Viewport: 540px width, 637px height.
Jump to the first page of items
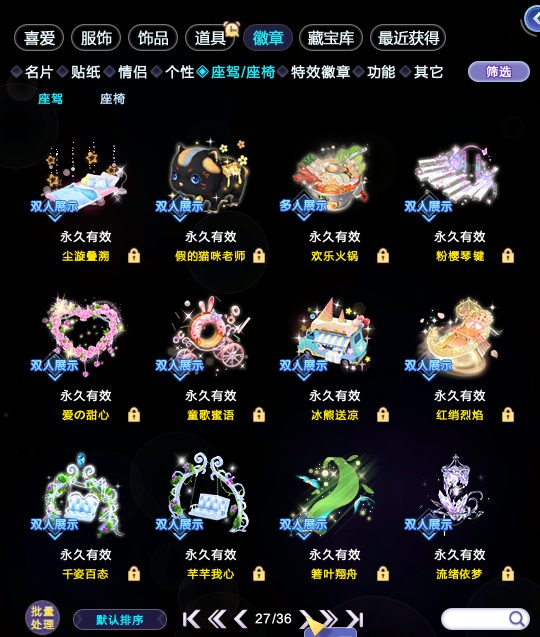(191, 619)
